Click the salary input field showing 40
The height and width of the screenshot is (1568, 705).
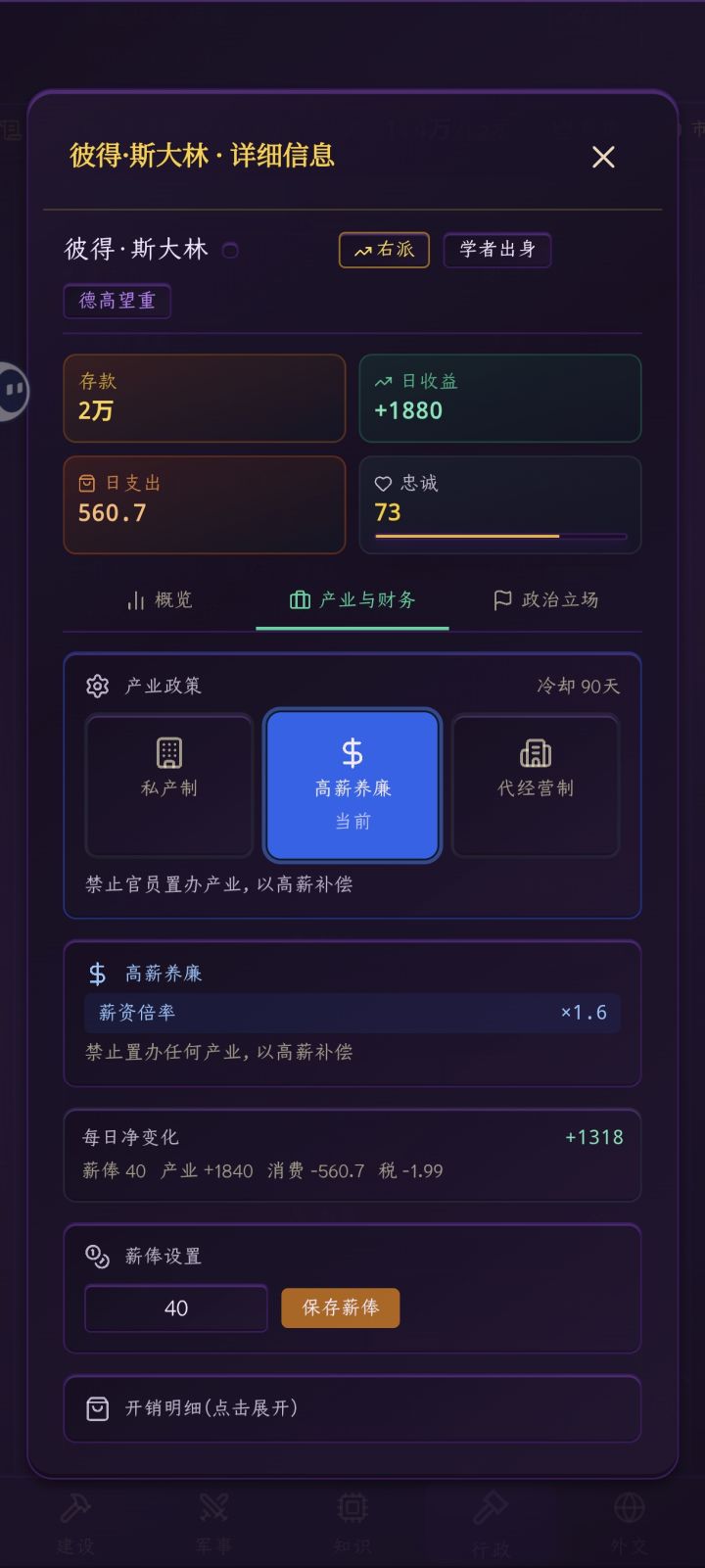pos(175,1307)
